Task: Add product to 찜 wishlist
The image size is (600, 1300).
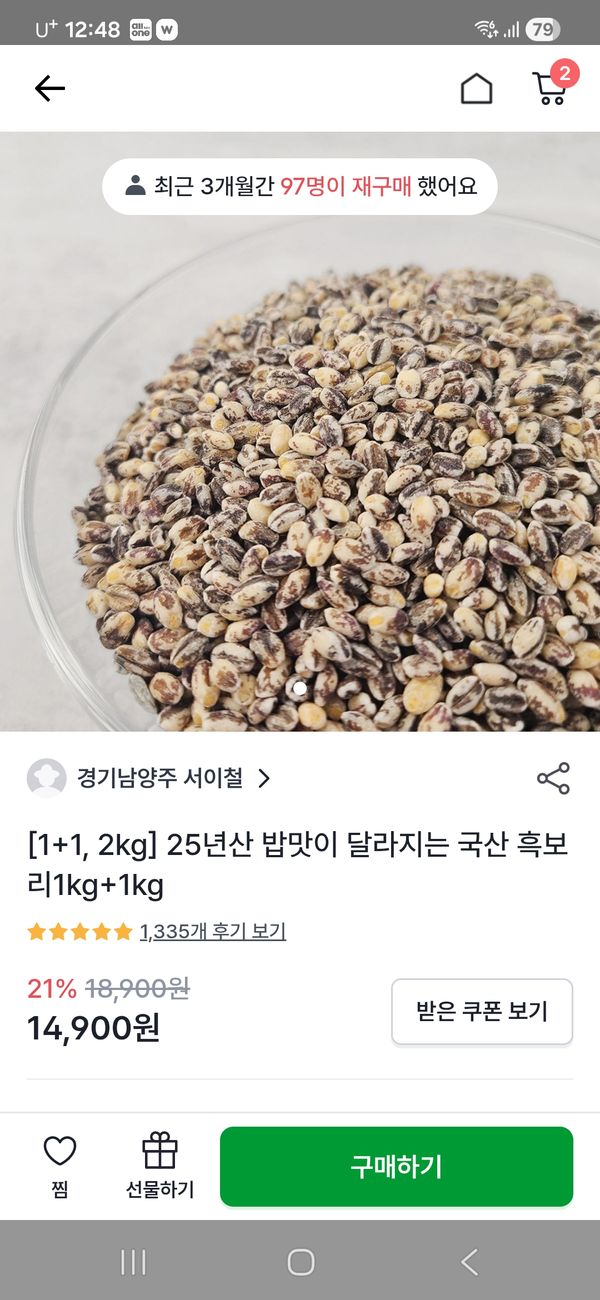Action: click(x=60, y=1164)
